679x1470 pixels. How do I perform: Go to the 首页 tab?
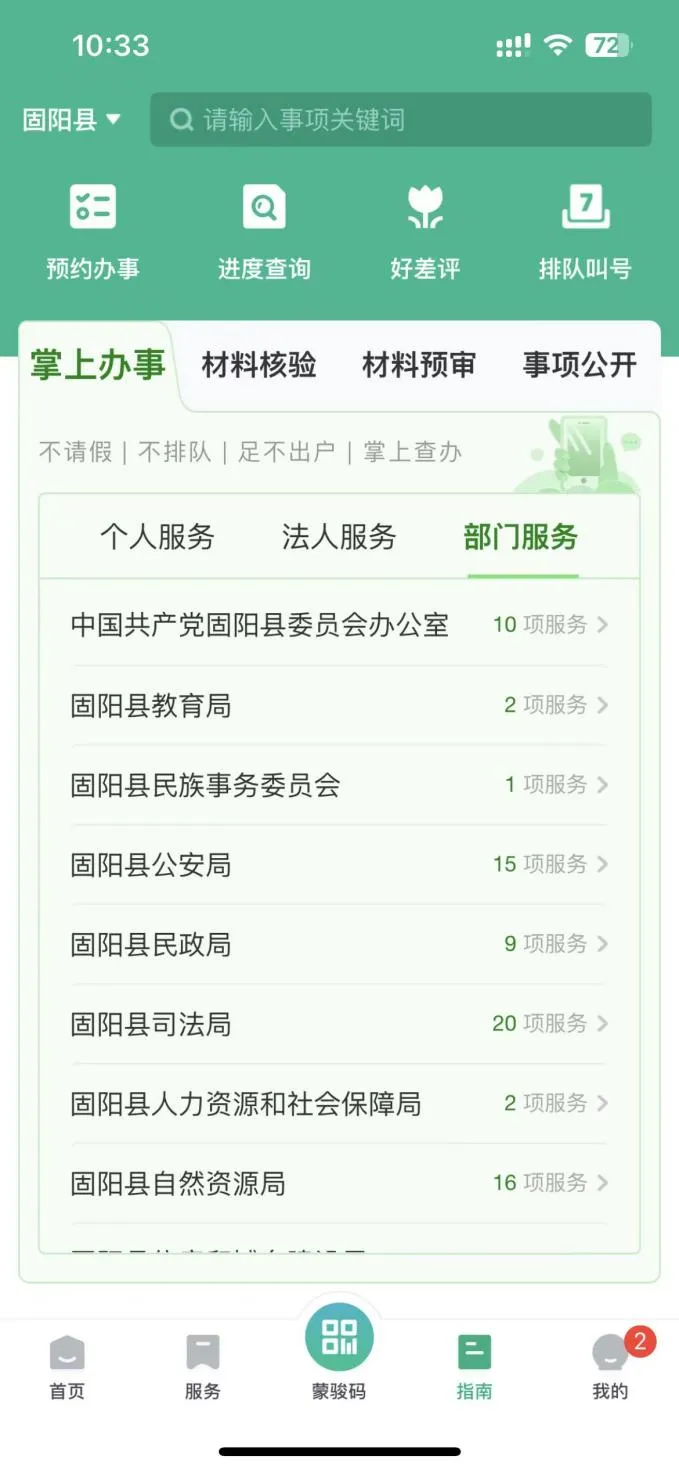pyautogui.click(x=67, y=1367)
